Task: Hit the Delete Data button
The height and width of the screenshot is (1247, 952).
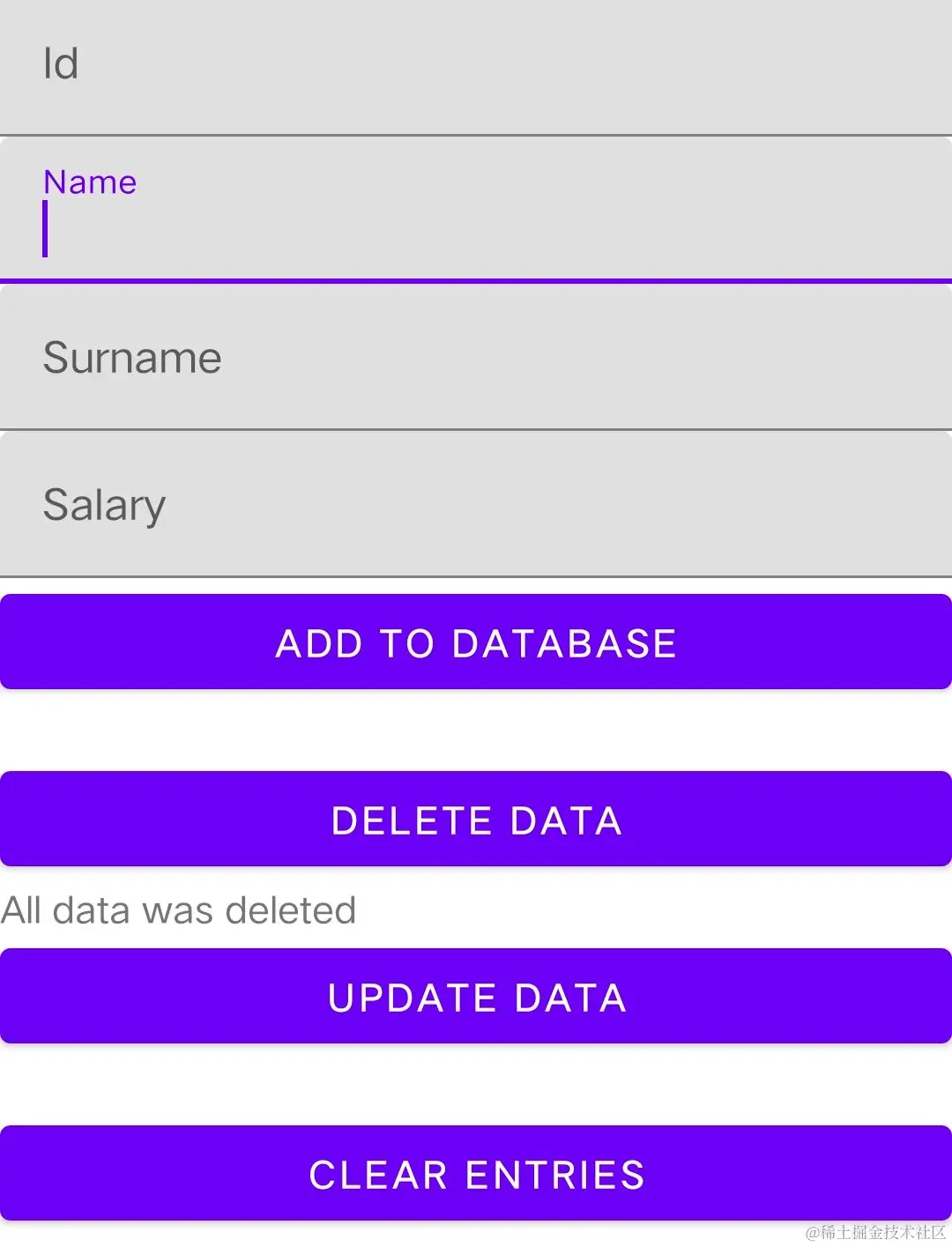Action: [476, 820]
